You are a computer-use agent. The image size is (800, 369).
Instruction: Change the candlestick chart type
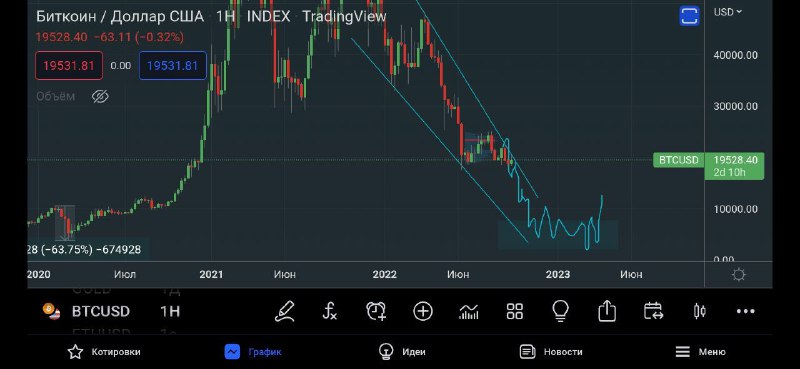699,311
